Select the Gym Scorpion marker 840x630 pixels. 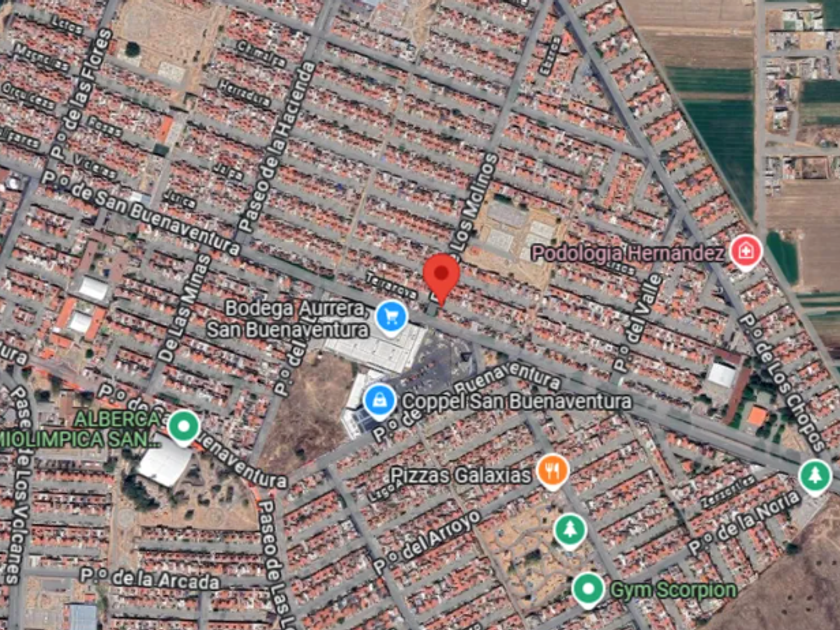tap(587, 589)
